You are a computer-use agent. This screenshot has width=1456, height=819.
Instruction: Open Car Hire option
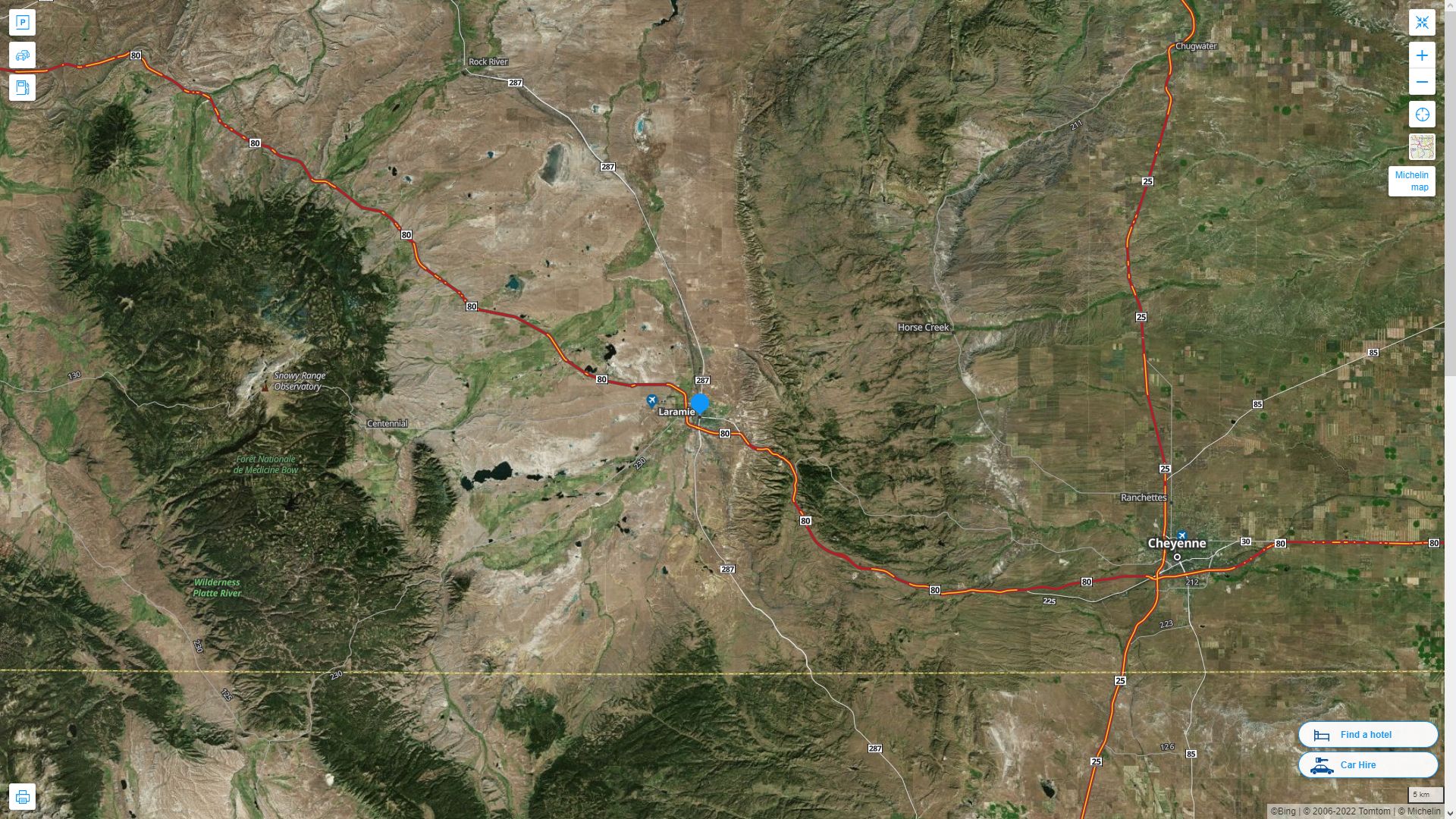coord(1367,764)
